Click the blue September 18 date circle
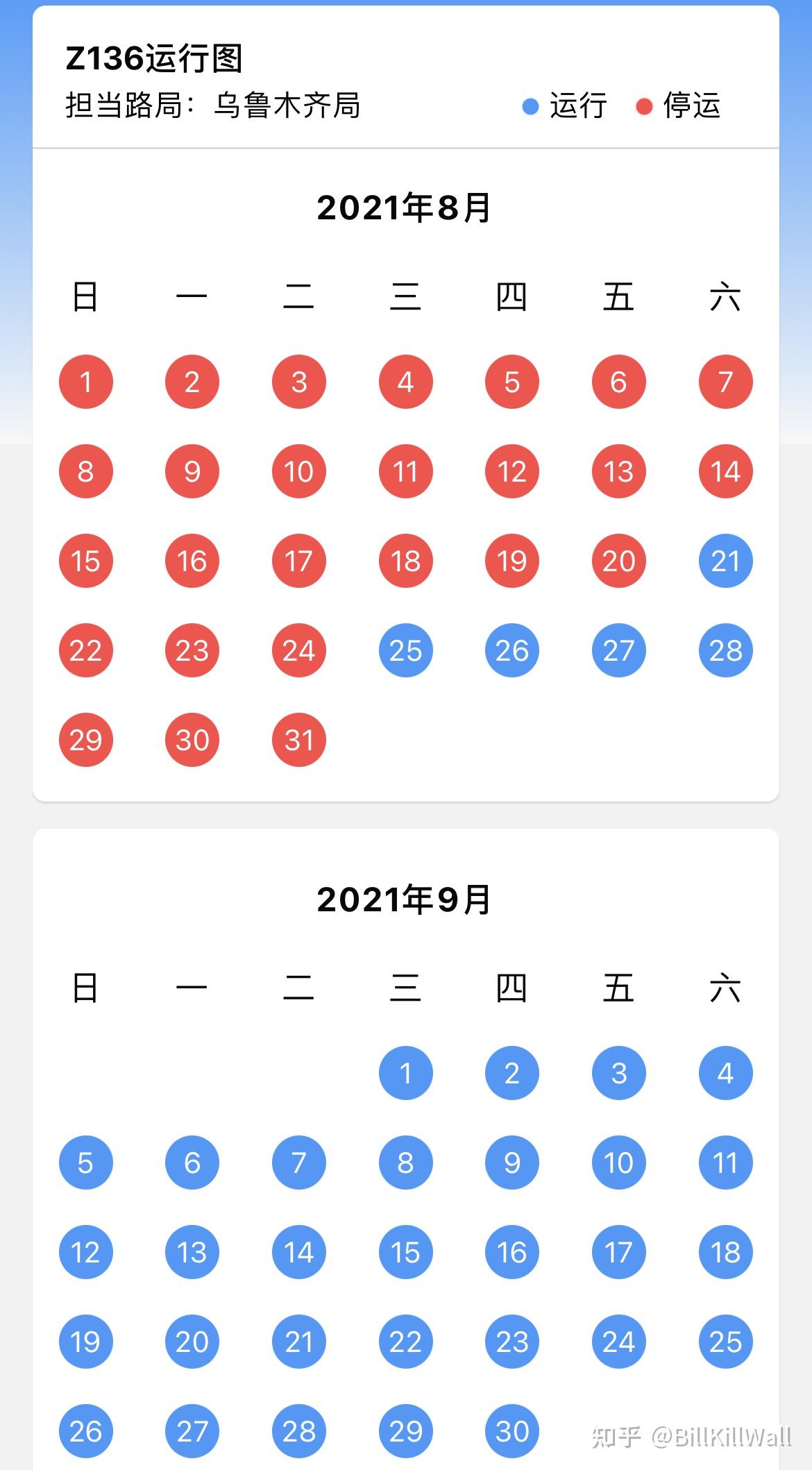Screen dimensions: 812x1470 click(725, 1251)
